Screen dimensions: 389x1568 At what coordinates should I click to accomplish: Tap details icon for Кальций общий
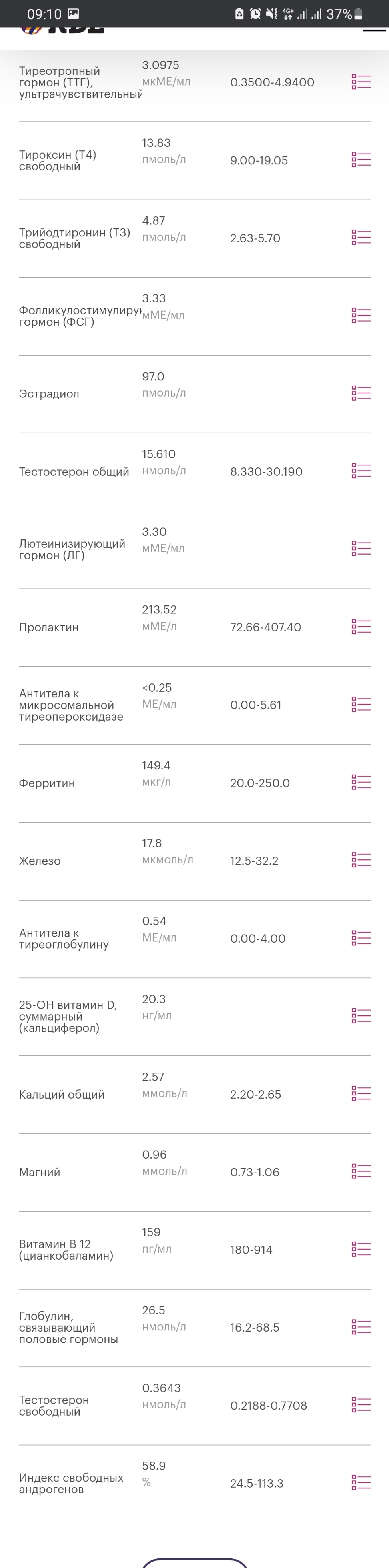pyautogui.click(x=361, y=1093)
